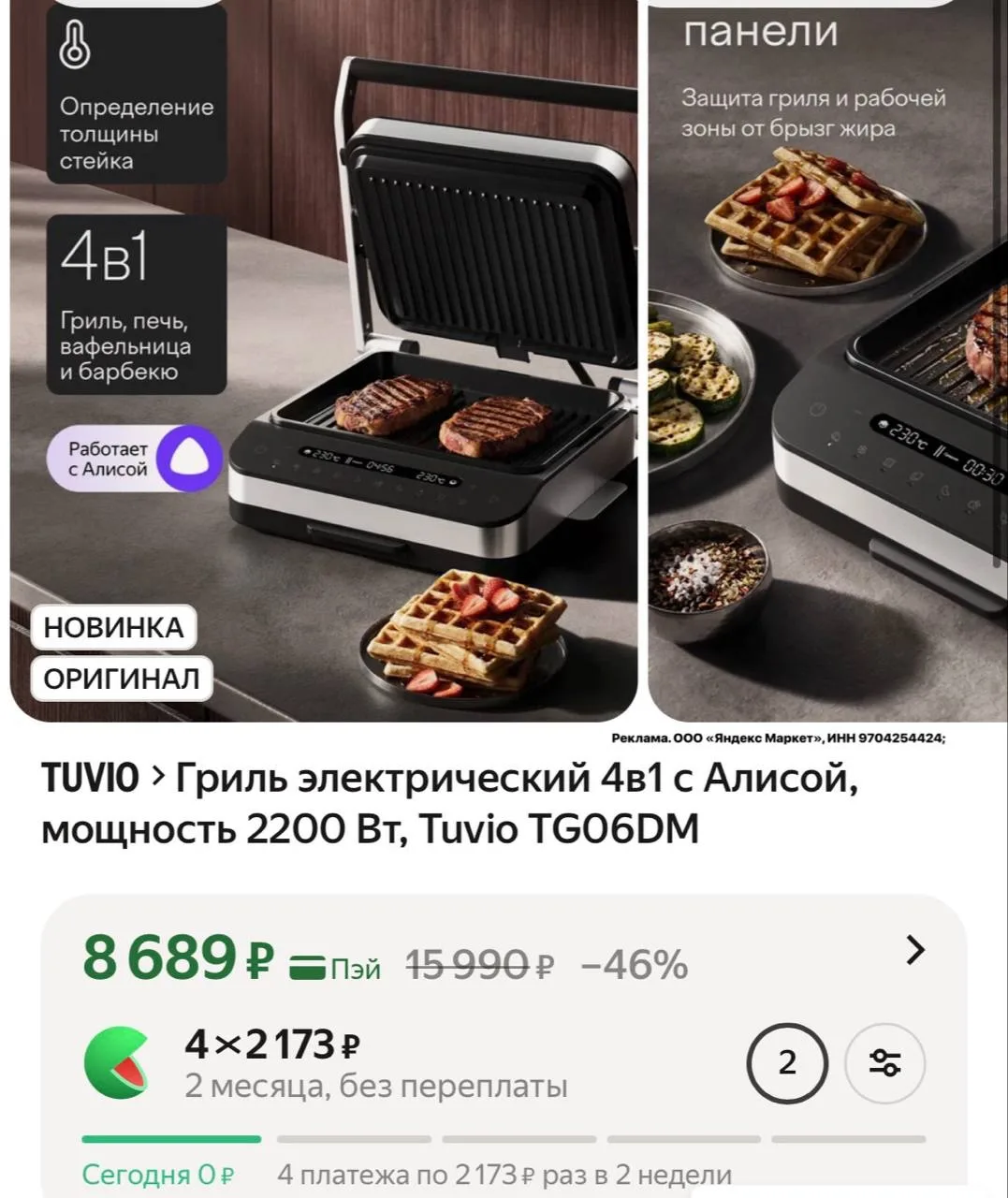This screenshot has height=1198, width=1008.
Task: Open the TUVIO brand page link
Action: pyautogui.click(x=90, y=777)
